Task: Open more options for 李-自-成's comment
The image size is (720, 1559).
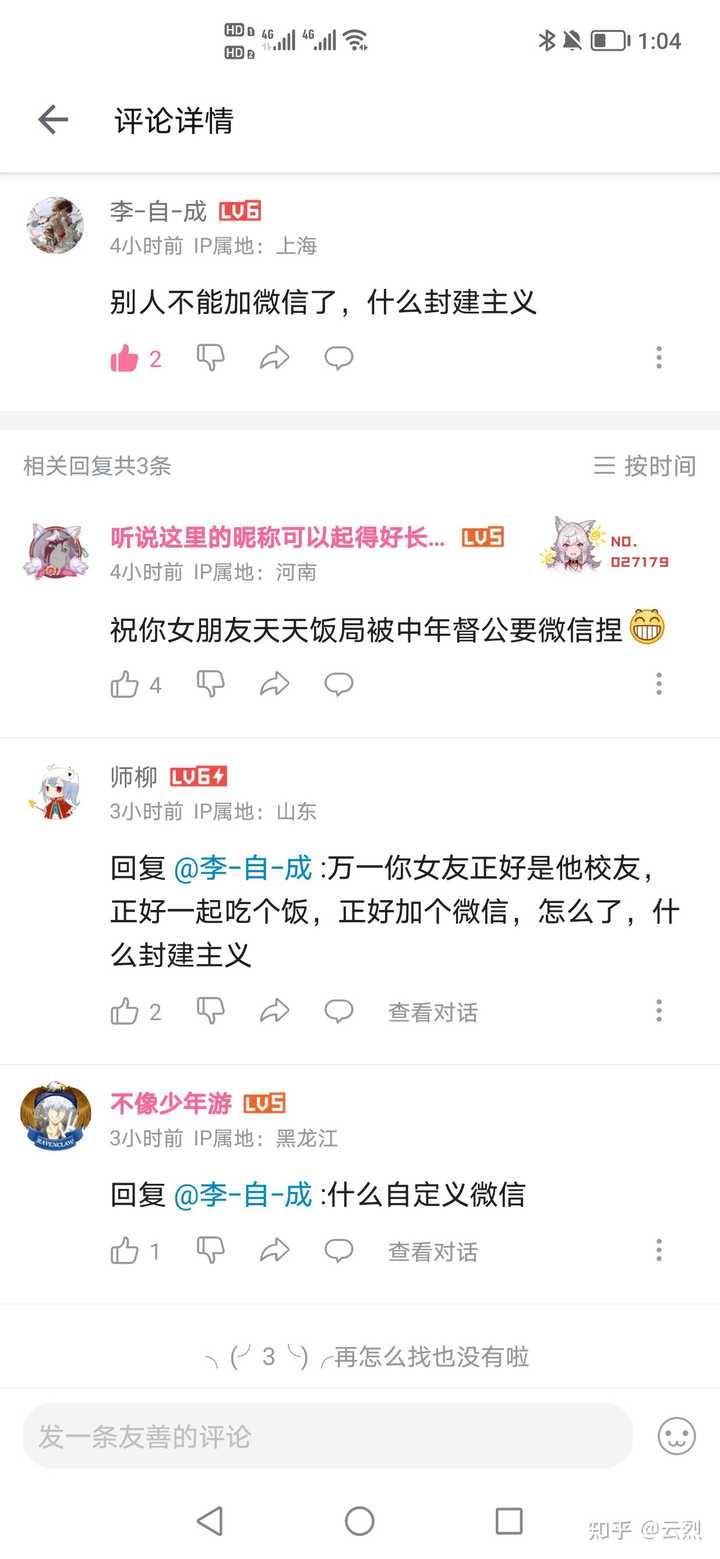Action: click(658, 358)
